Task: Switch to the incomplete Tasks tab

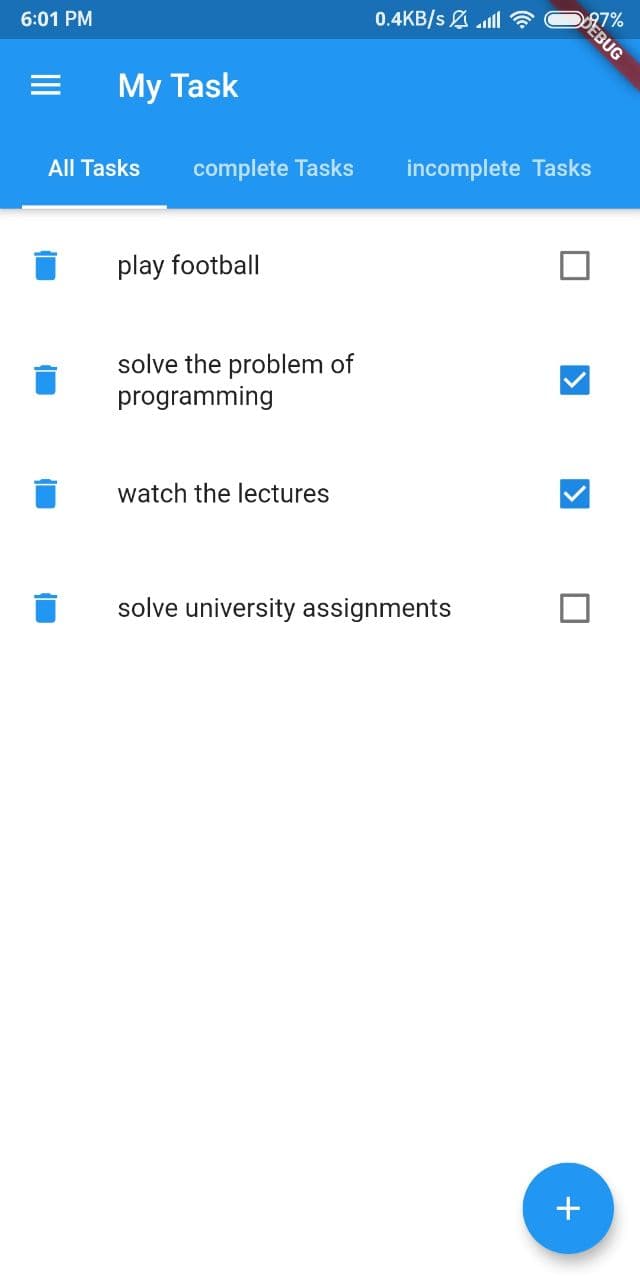Action: point(498,168)
